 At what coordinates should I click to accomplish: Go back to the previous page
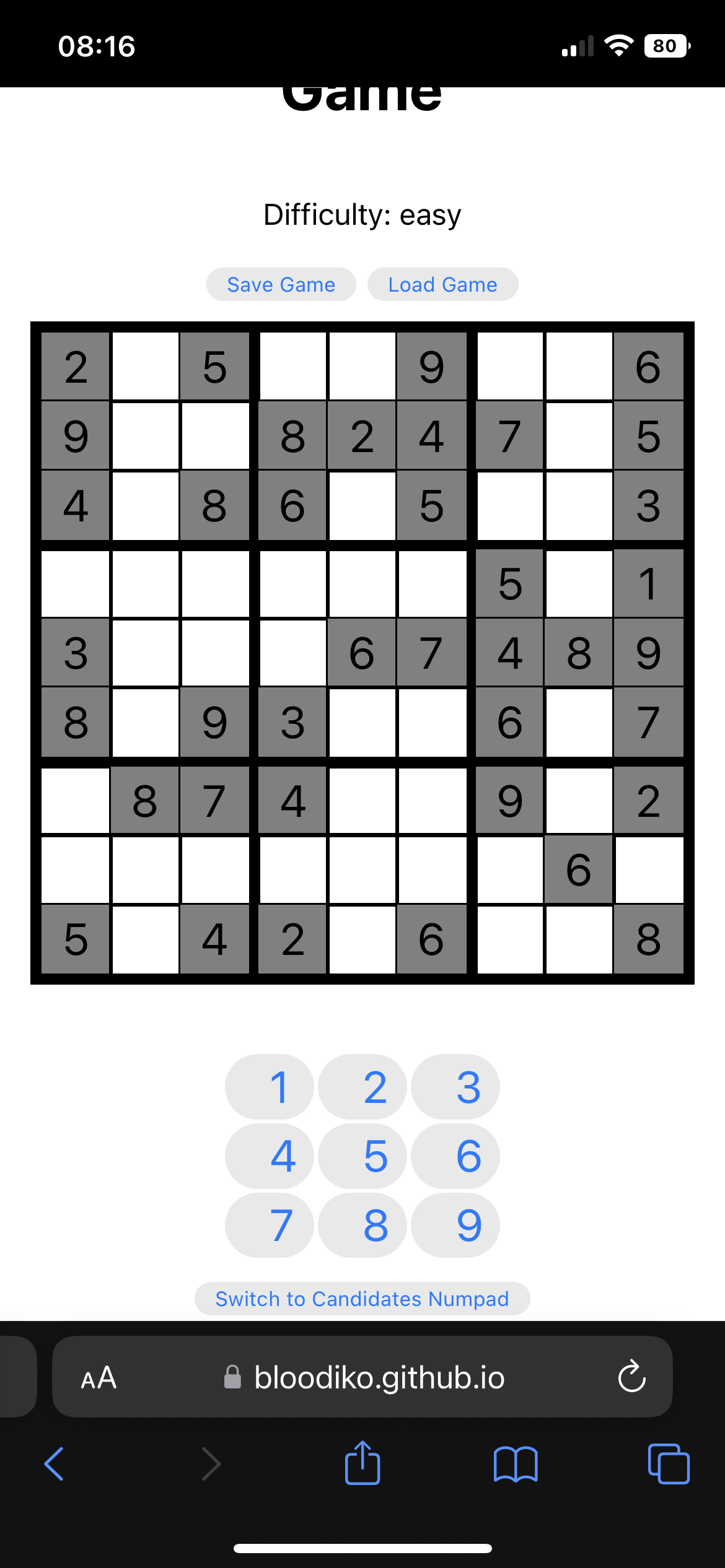tap(54, 1464)
